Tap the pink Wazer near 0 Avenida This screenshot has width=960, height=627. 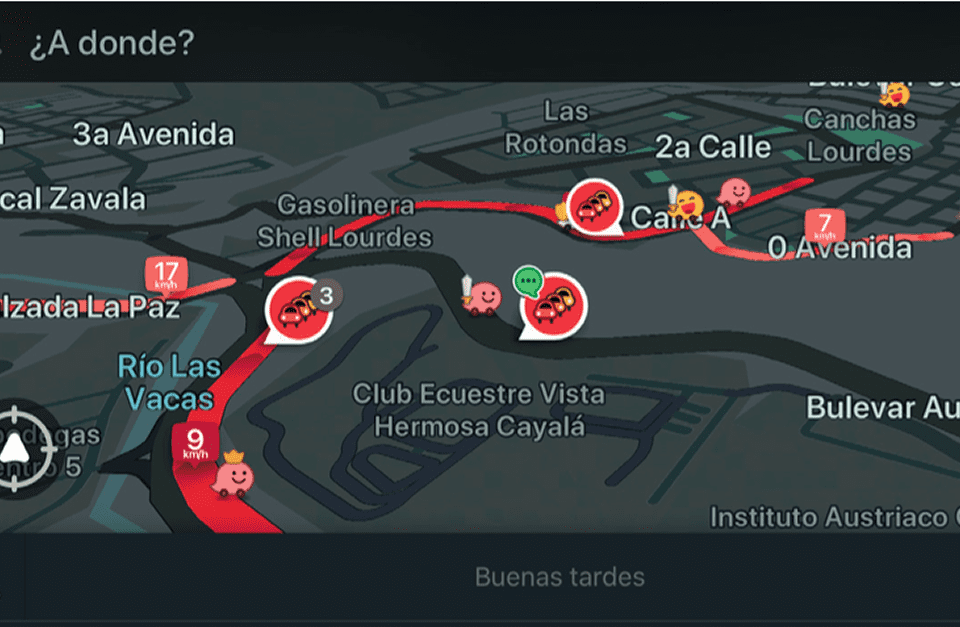point(735,191)
